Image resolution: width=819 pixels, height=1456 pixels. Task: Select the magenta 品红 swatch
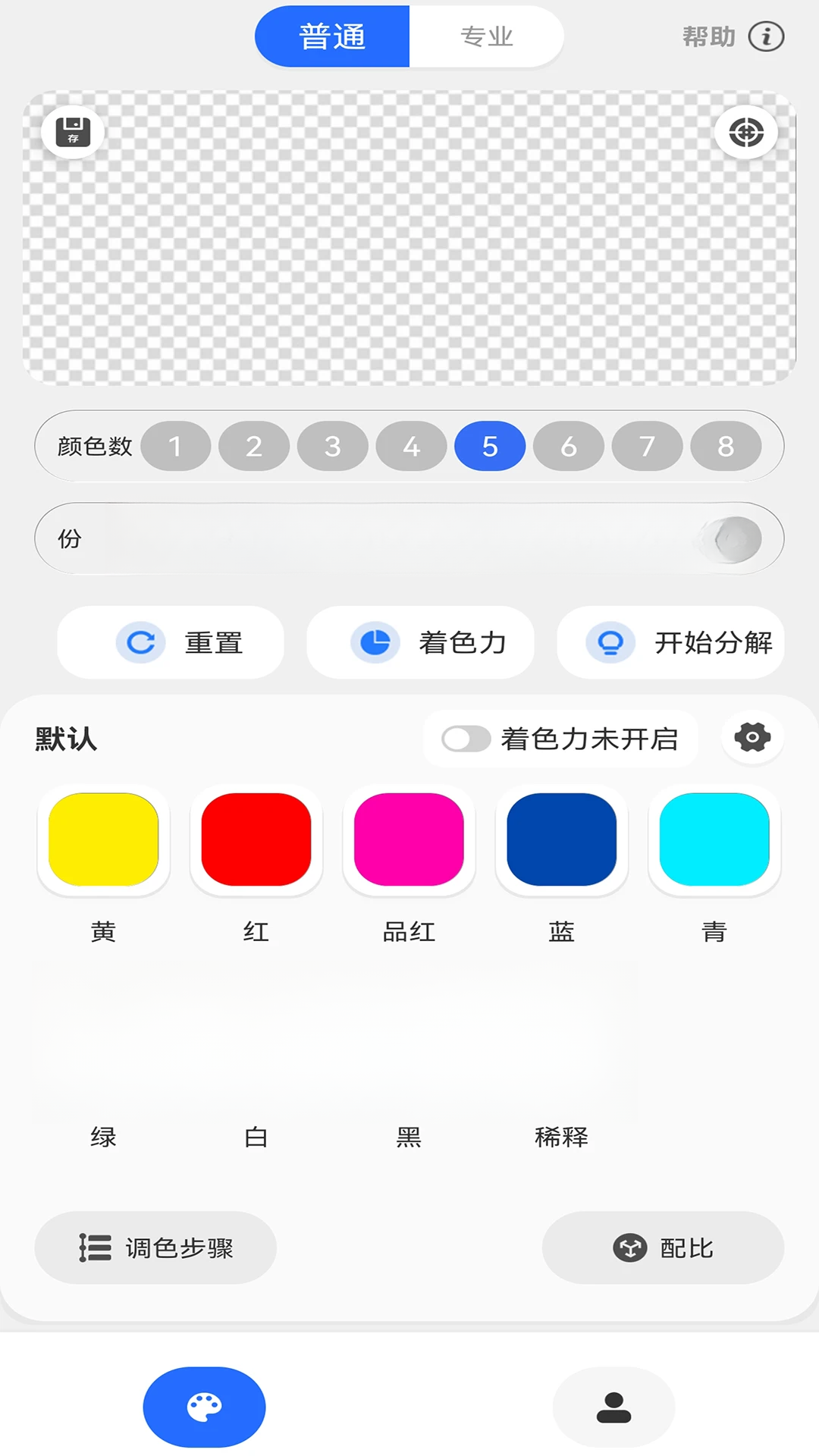[409, 839]
